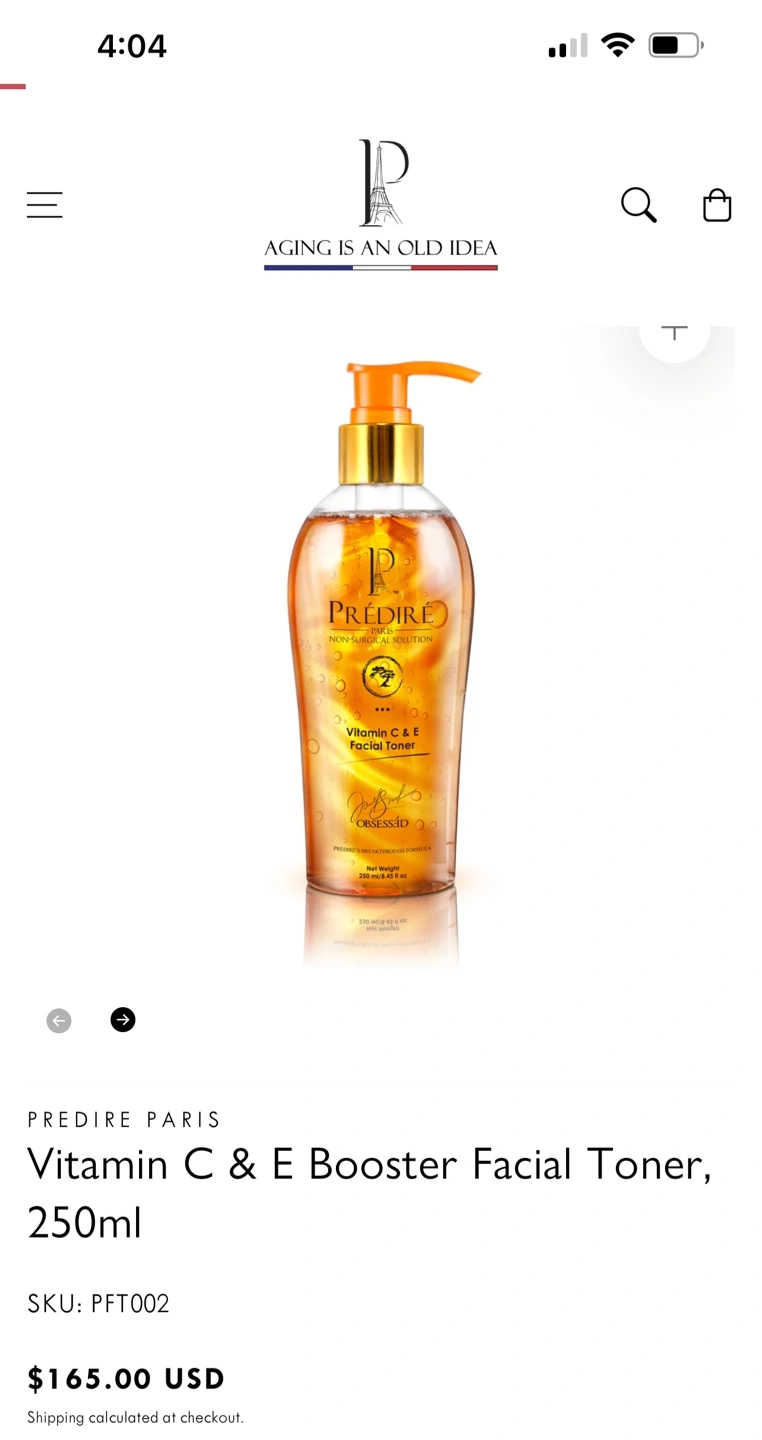Go to Predire Paris homepage logo

pyautogui.click(x=381, y=205)
